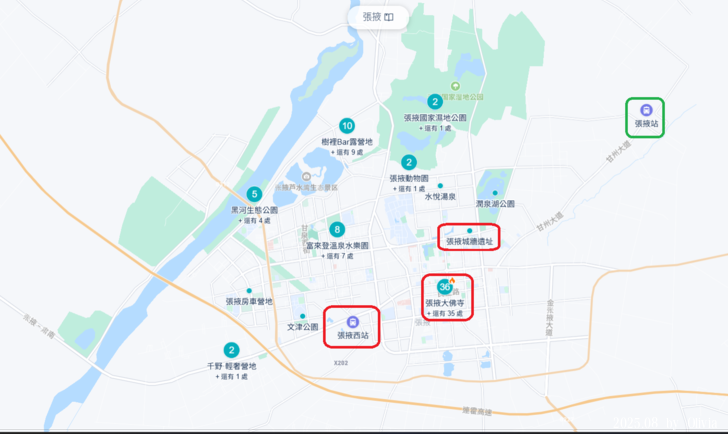Expand the 千野 輕奢營地 cluster marker
Screen dimensions: 728x434
coord(231,350)
